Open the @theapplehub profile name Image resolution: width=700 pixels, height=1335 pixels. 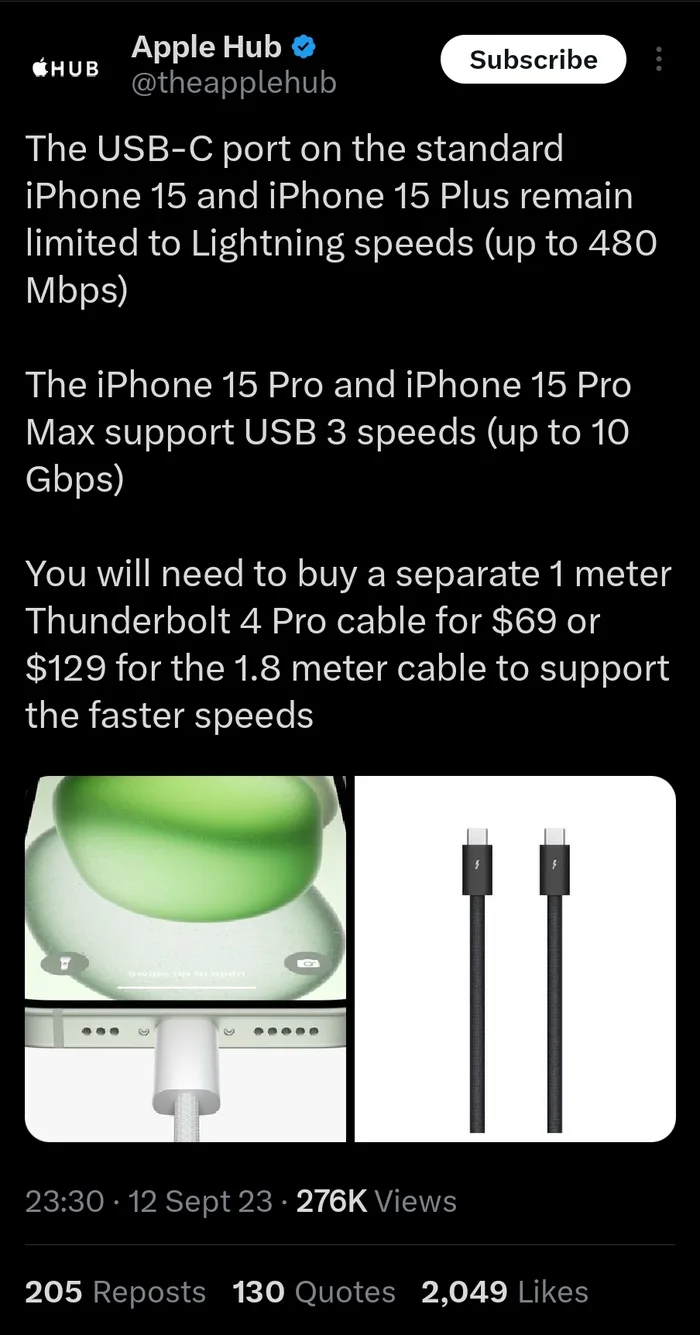click(233, 82)
